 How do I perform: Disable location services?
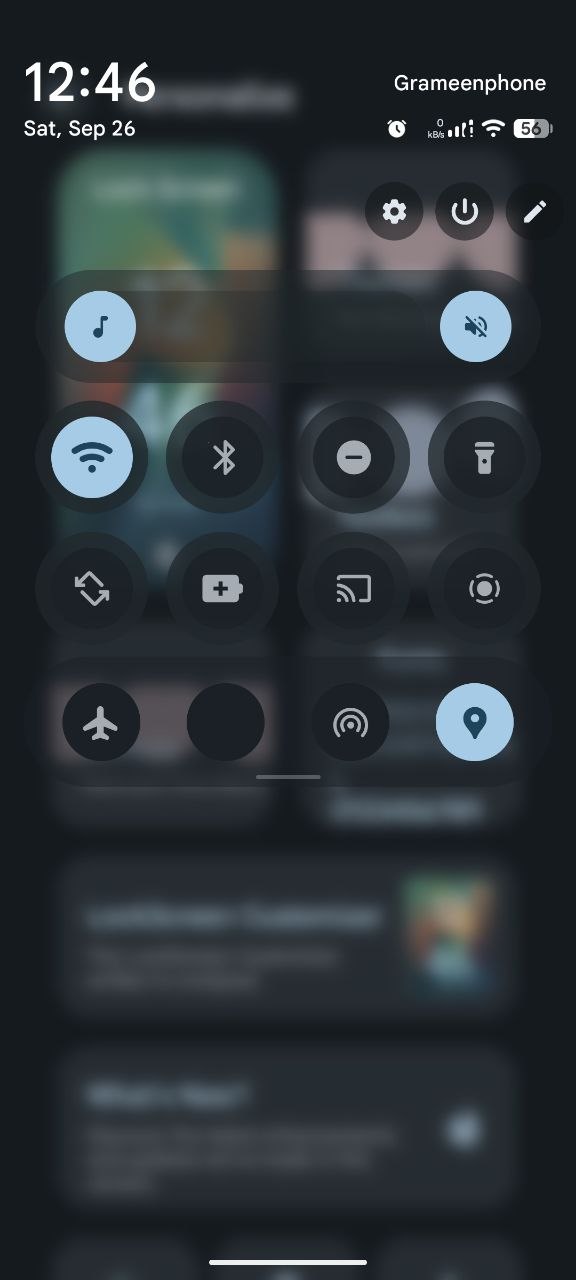tap(475, 722)
